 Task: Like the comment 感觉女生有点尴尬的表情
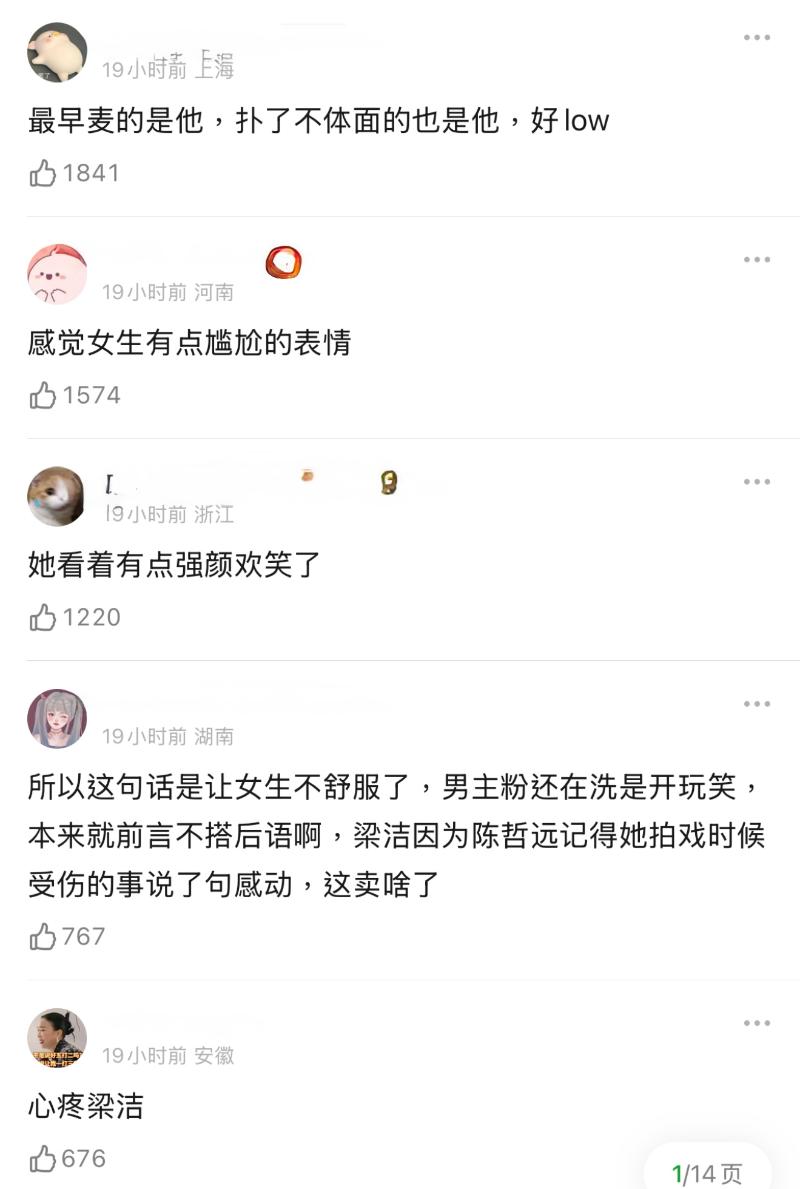pos(43,396)
